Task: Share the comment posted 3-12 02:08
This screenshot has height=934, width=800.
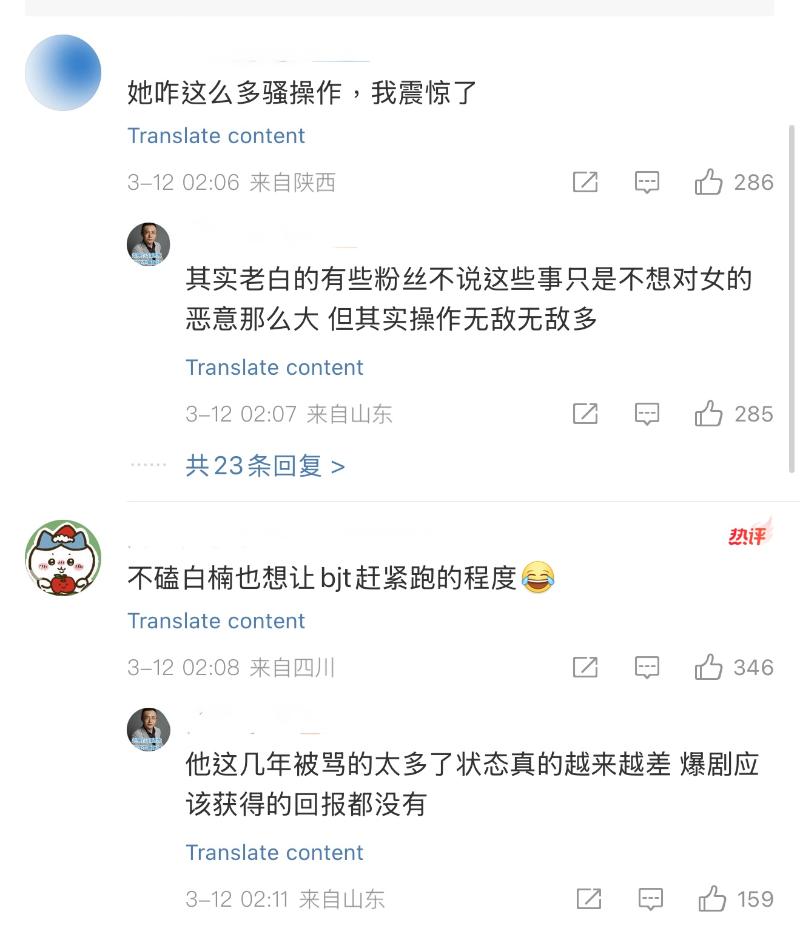Action: pos(585,667)
